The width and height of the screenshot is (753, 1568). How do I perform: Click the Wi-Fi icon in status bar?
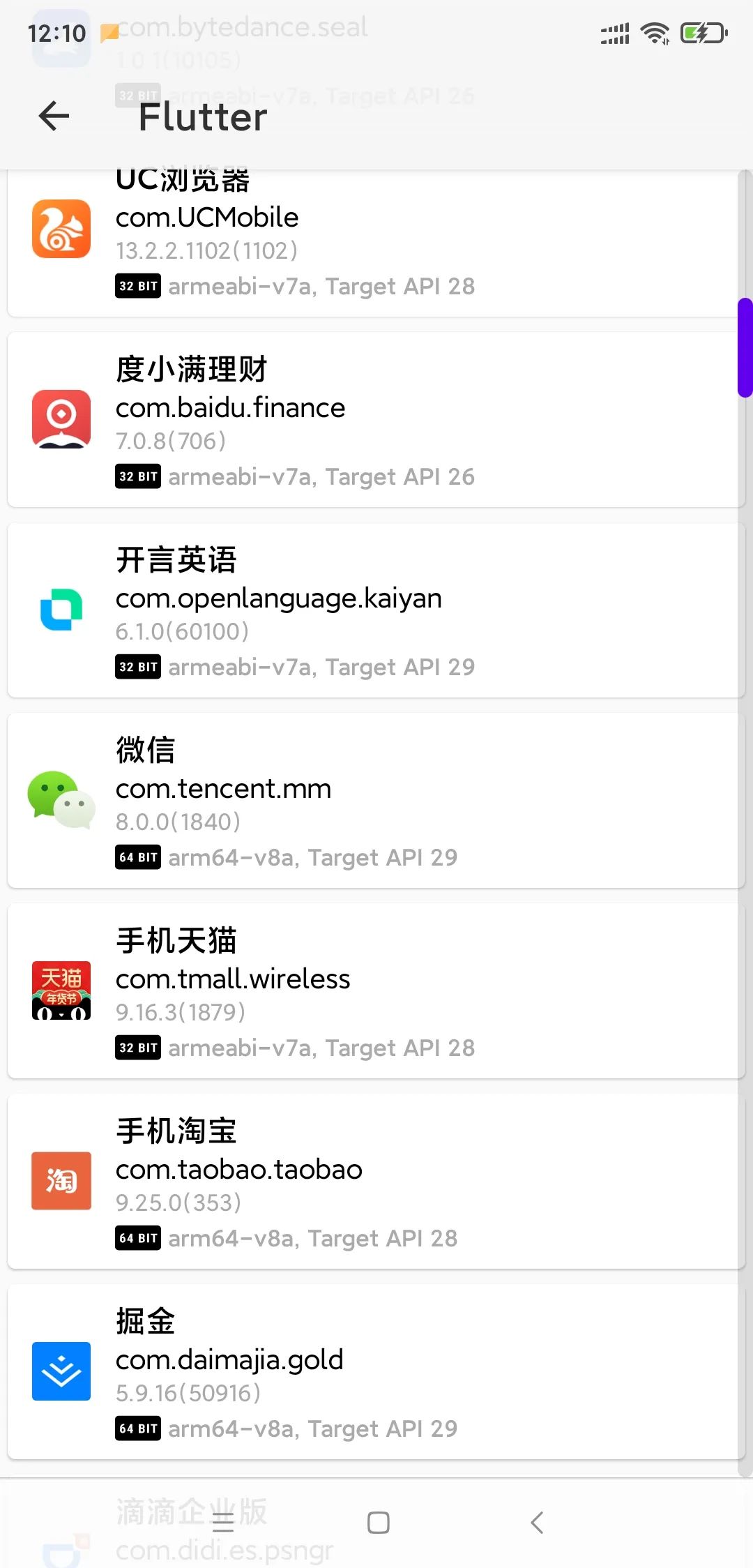[654, 33]
